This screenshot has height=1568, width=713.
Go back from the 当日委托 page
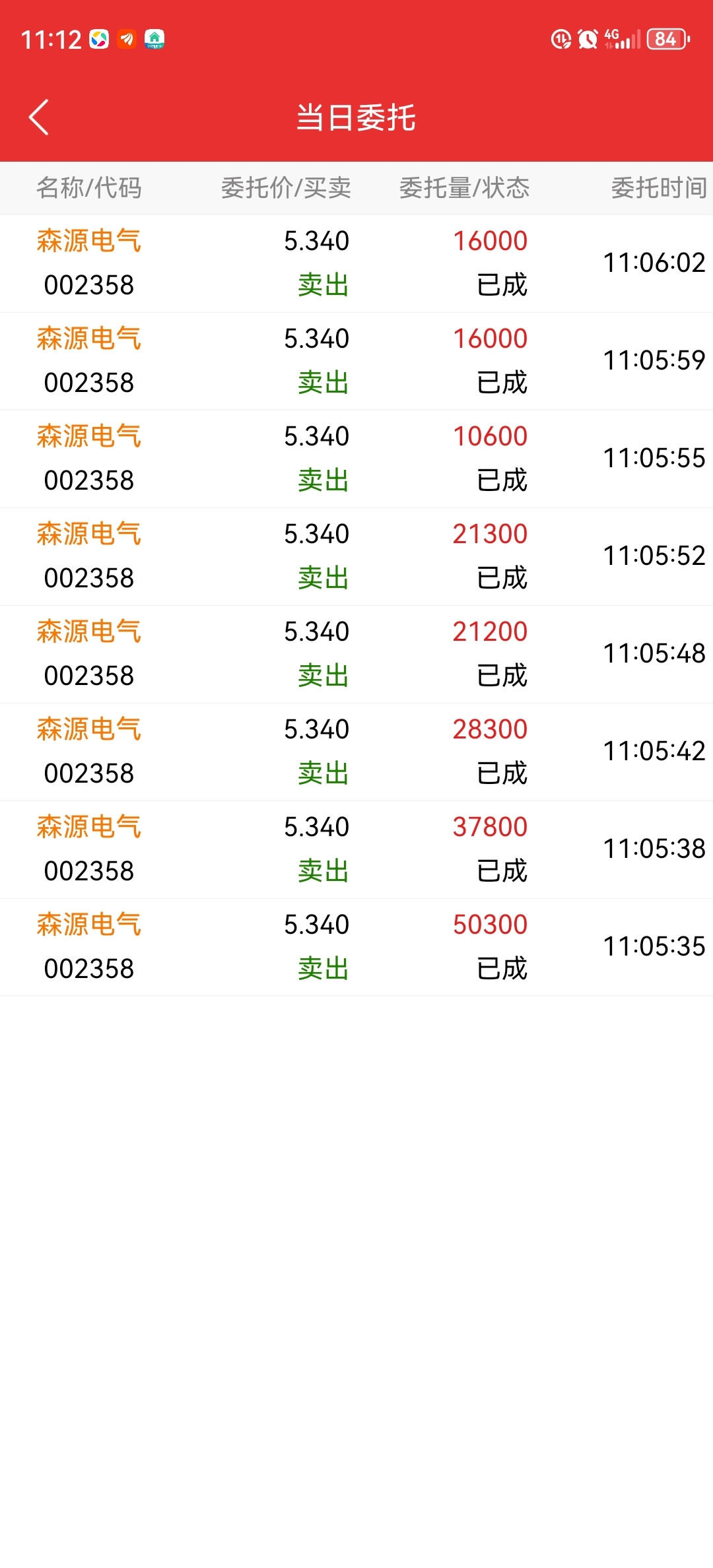(39, 117)
